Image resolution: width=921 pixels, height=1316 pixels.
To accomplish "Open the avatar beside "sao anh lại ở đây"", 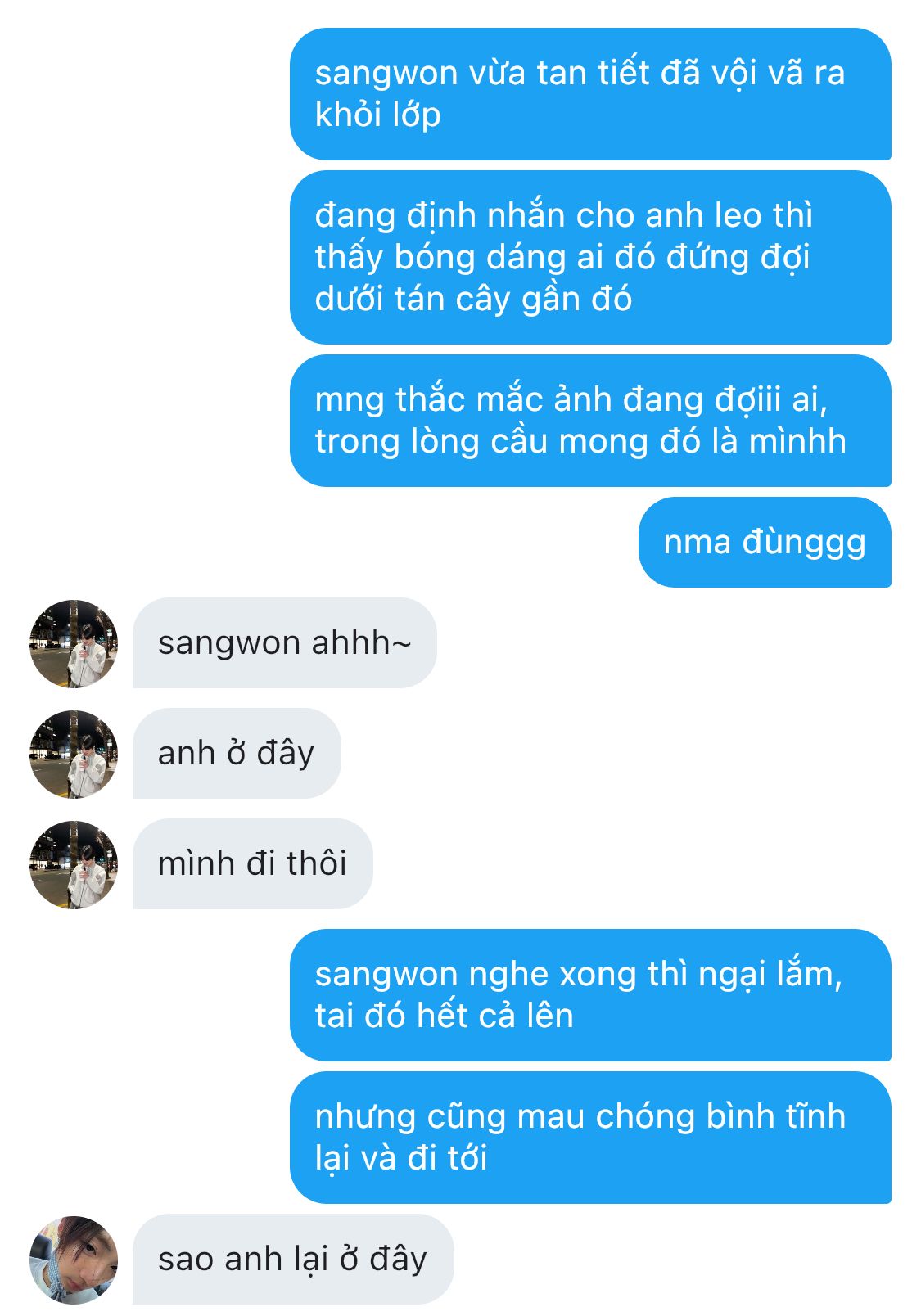I will click(x=74, y=1260).
